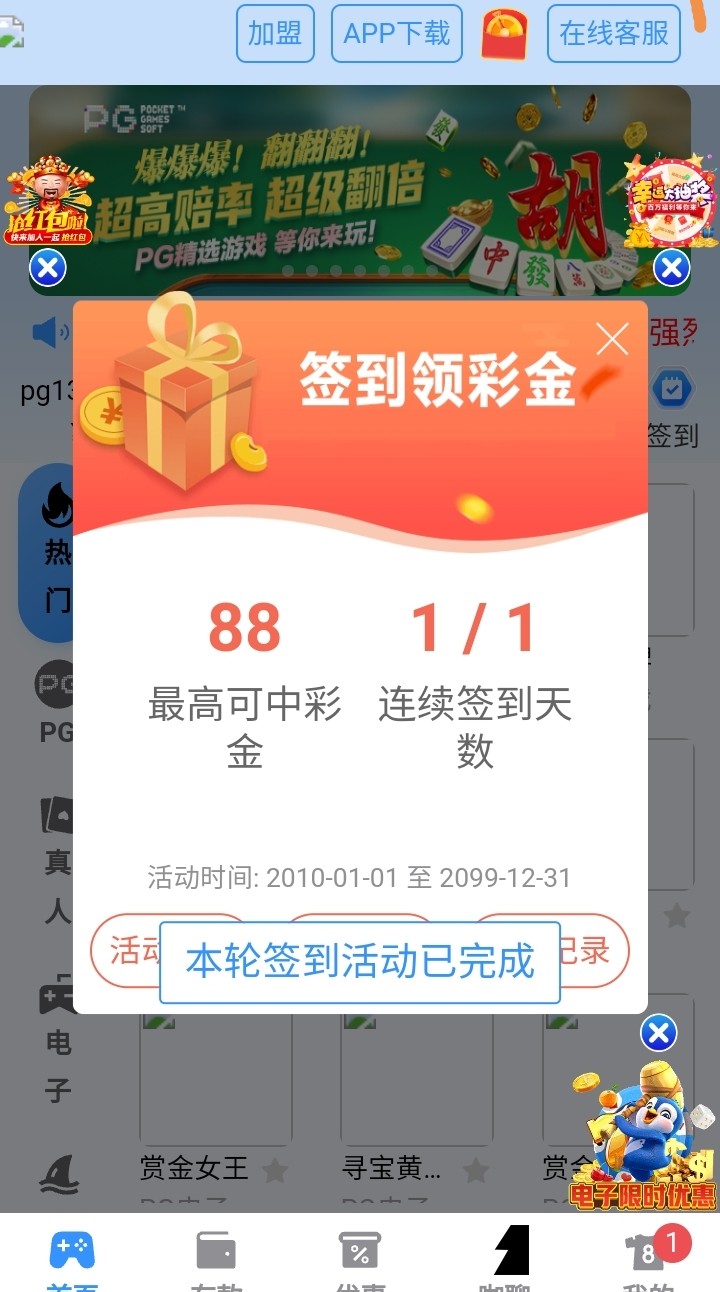Image resolution: width=720 pixels, height=1292 pixels.
Task: Open the 记录 sign-in records button
Action: pos(594,950)
